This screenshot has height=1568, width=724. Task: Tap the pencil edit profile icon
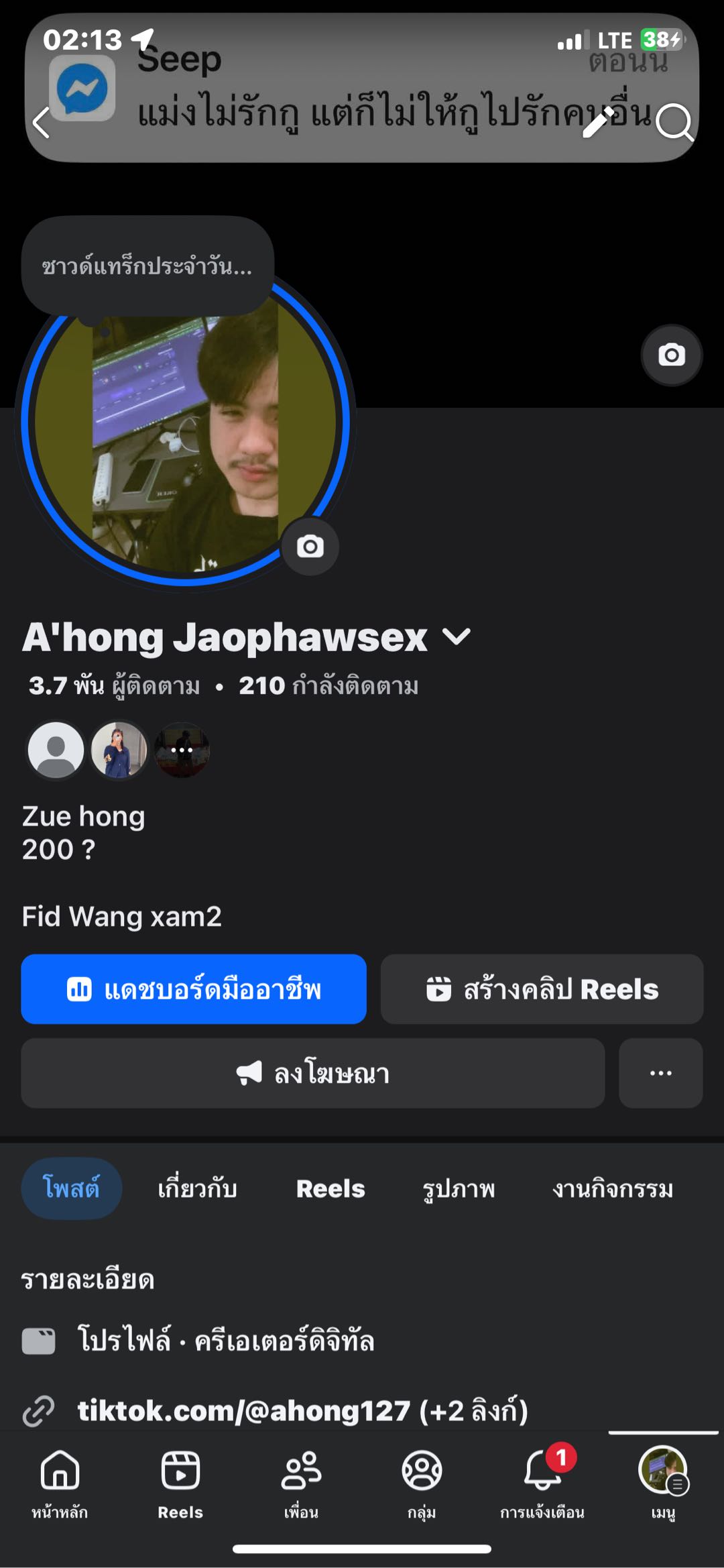598,121
